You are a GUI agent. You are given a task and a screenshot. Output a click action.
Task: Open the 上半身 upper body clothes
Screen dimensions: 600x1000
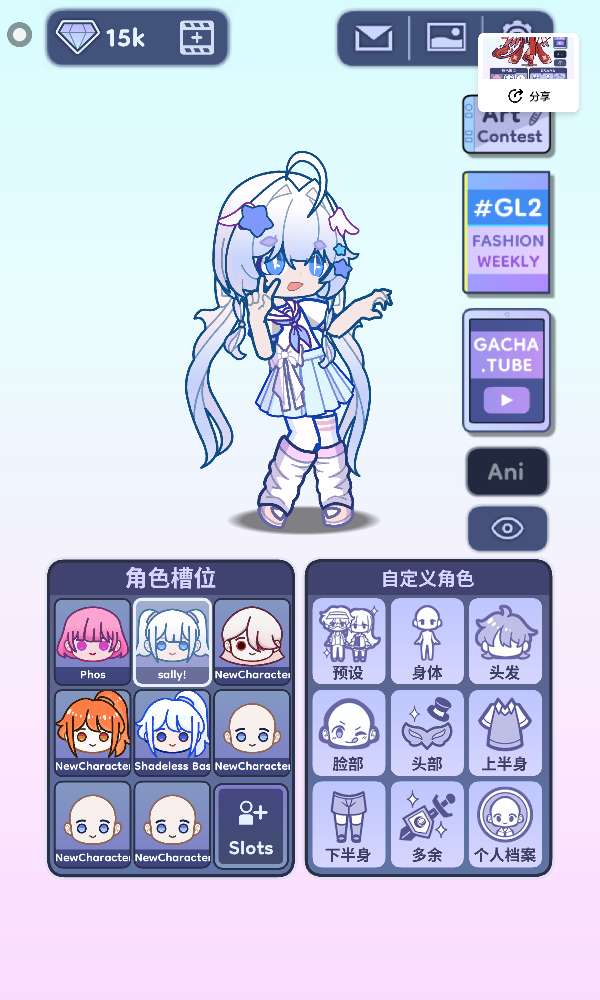505,733
